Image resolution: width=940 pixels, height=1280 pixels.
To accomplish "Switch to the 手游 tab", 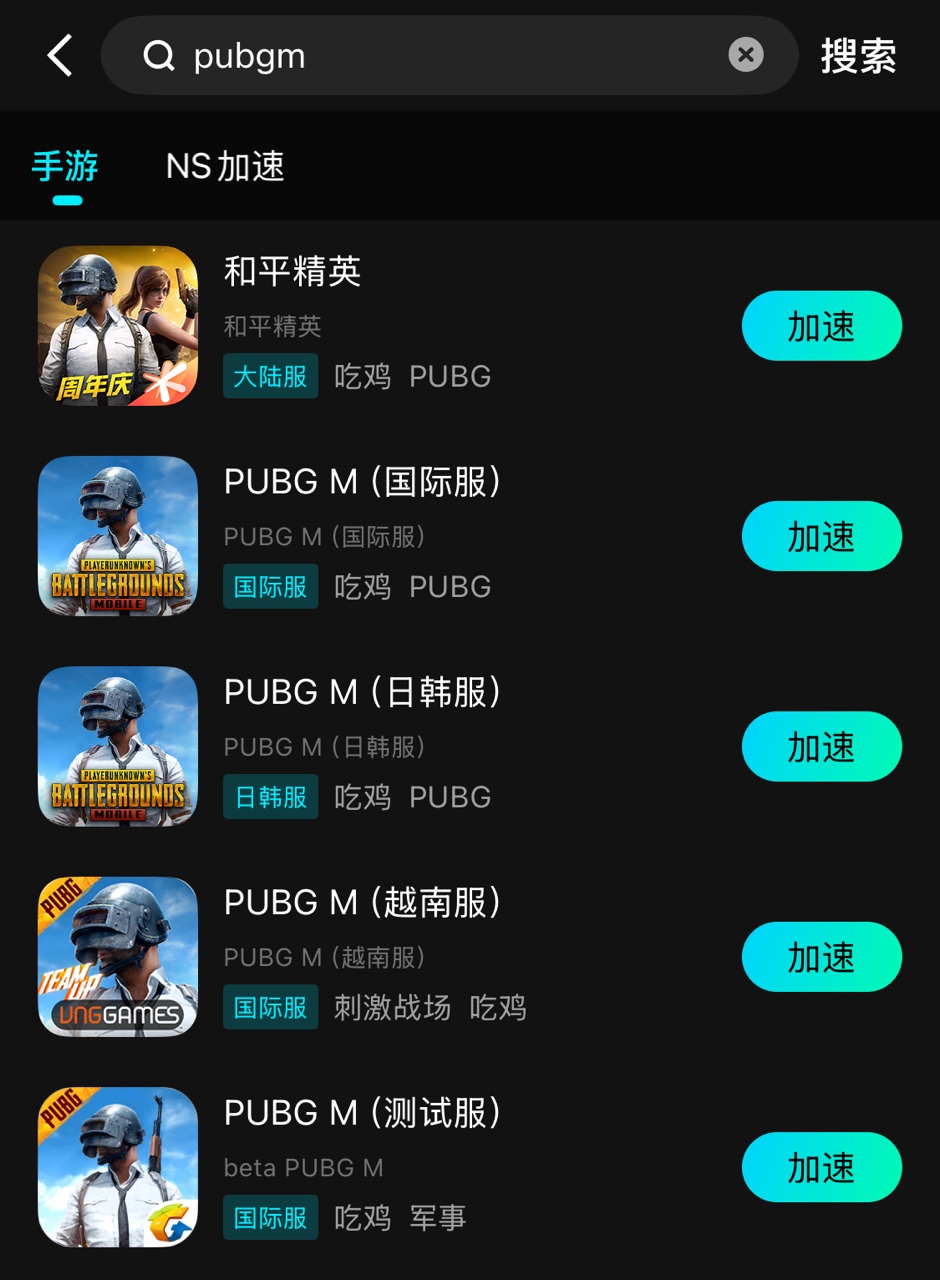I will [65, 166].
